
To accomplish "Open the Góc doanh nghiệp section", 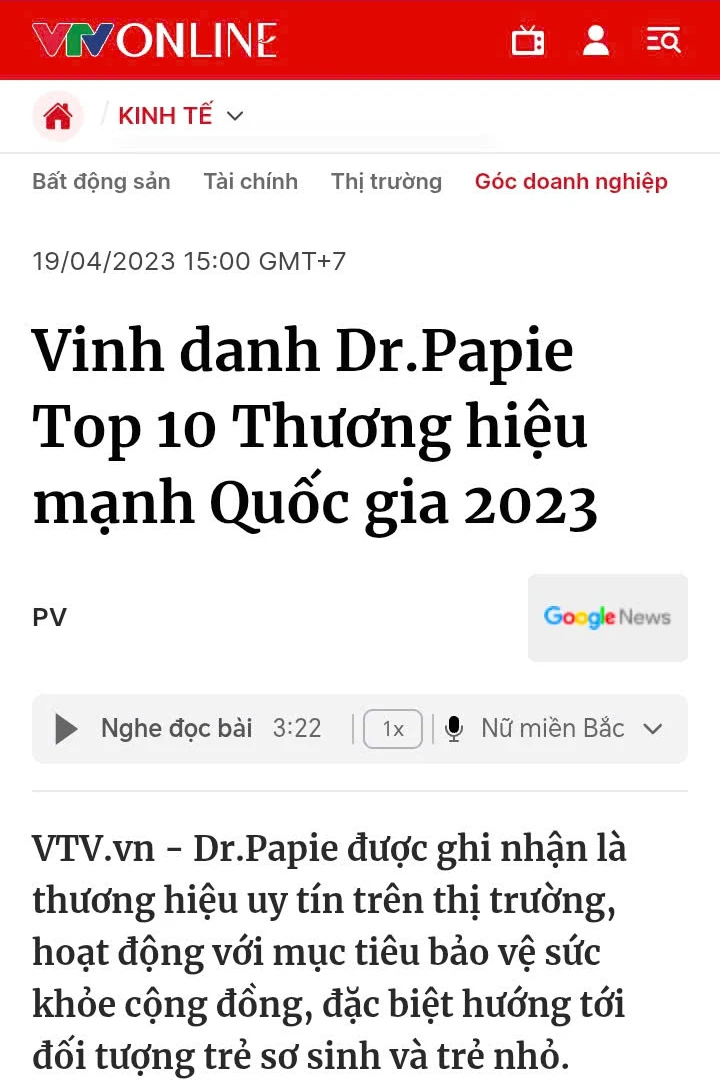I will [570, 181].
